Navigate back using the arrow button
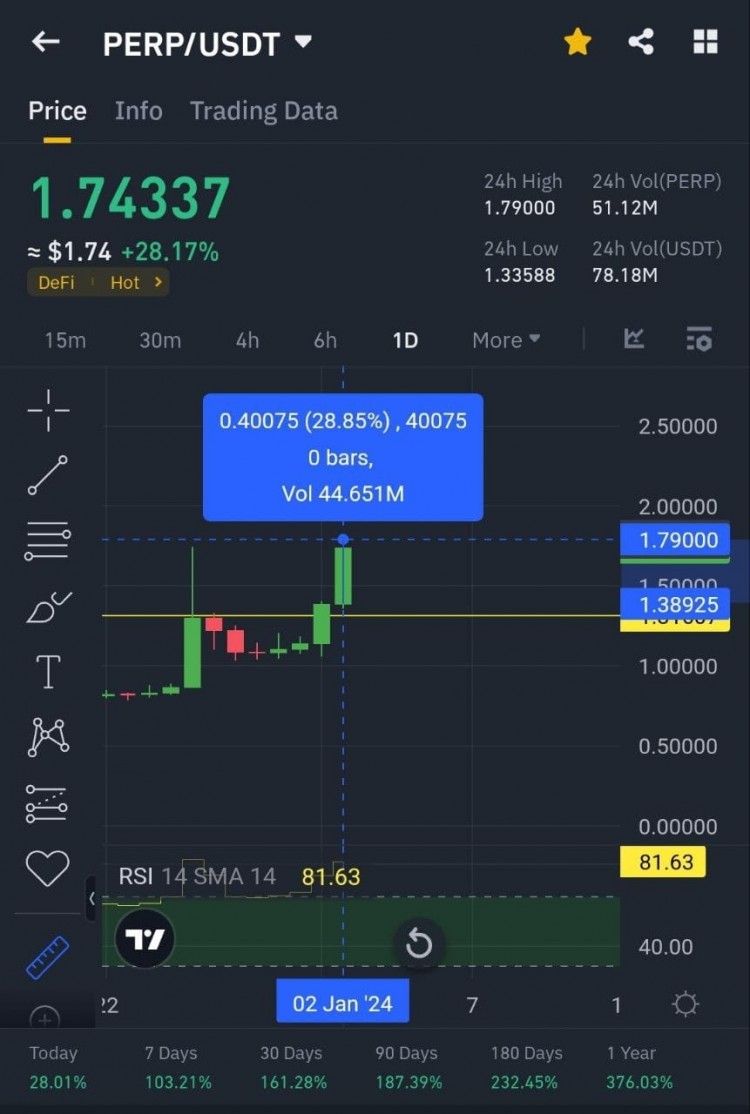The height and width of the screenshot is (1114, 750). point(46,41)
